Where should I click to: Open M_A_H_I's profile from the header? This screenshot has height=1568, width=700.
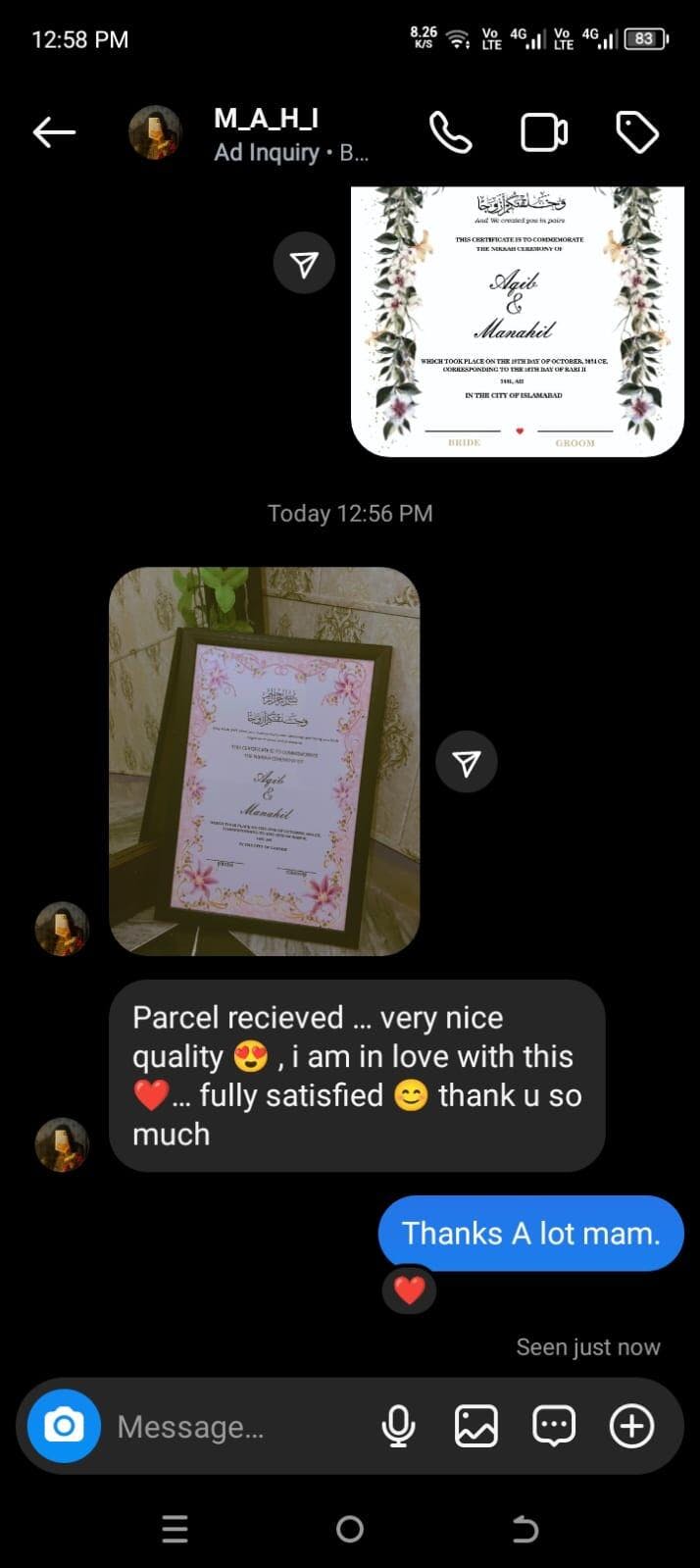(x=266, y=133)
